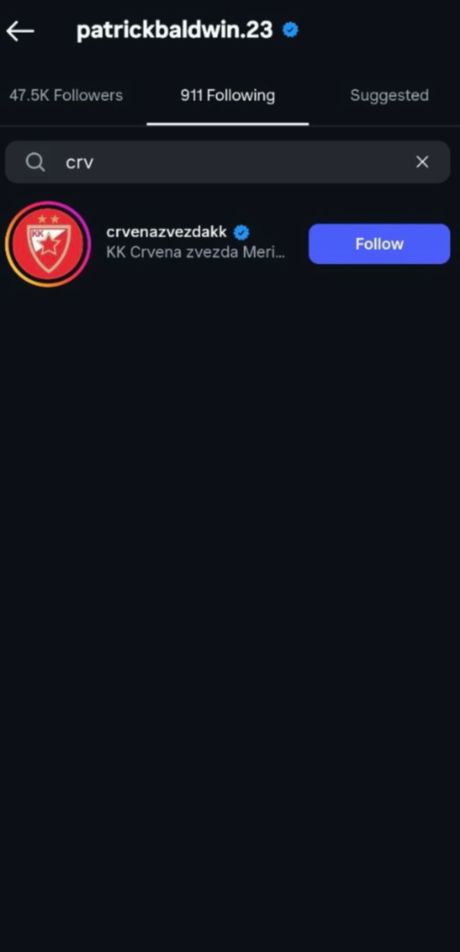The width and height of the screenshot is (460, 952).
Task: Open the Suggested tab
Action: [x=390, y=95]
